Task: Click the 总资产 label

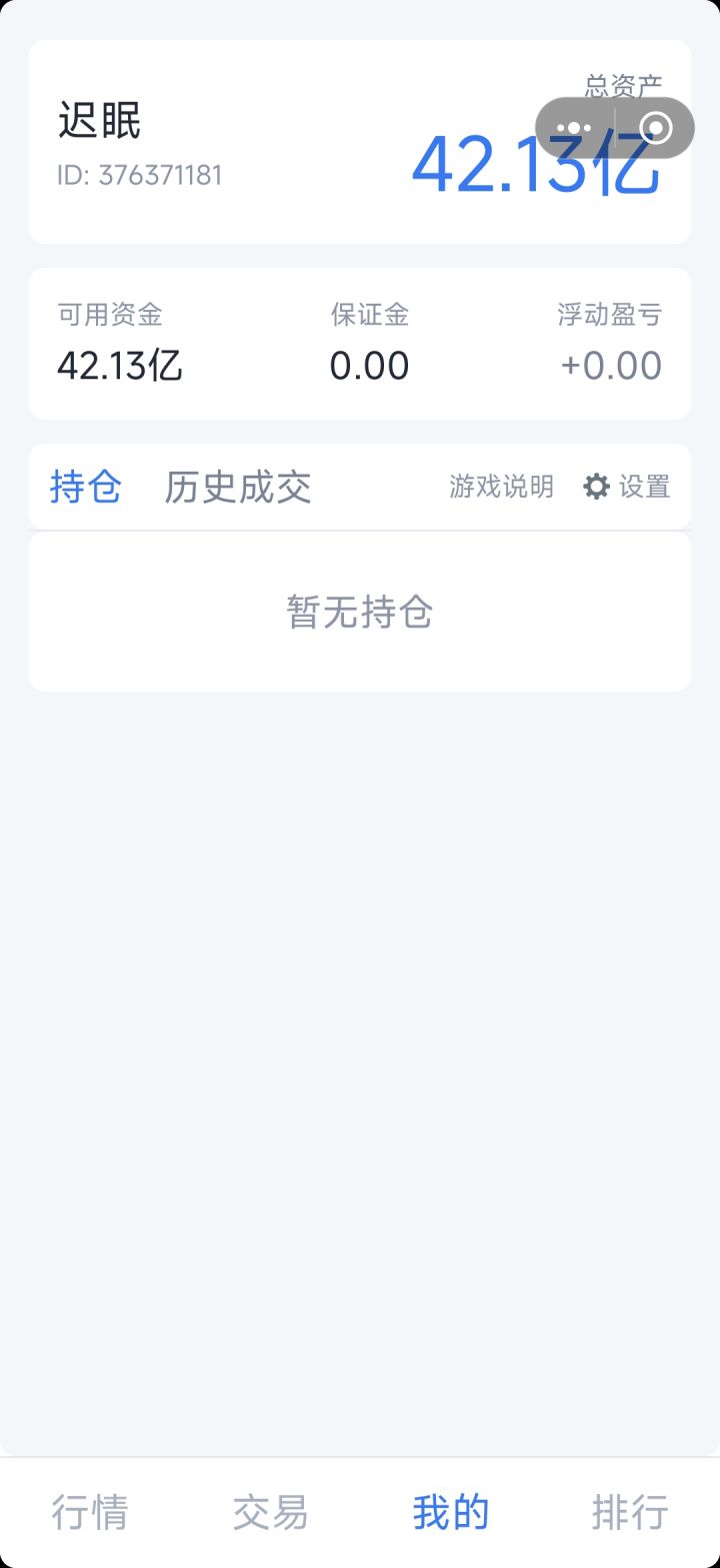Action: 623,86
